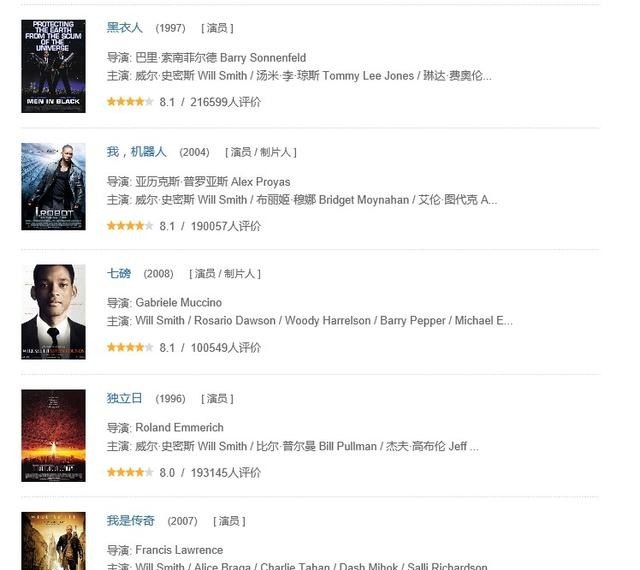
Task: Open the 黑衣人 movie title link
Action: 125,28
